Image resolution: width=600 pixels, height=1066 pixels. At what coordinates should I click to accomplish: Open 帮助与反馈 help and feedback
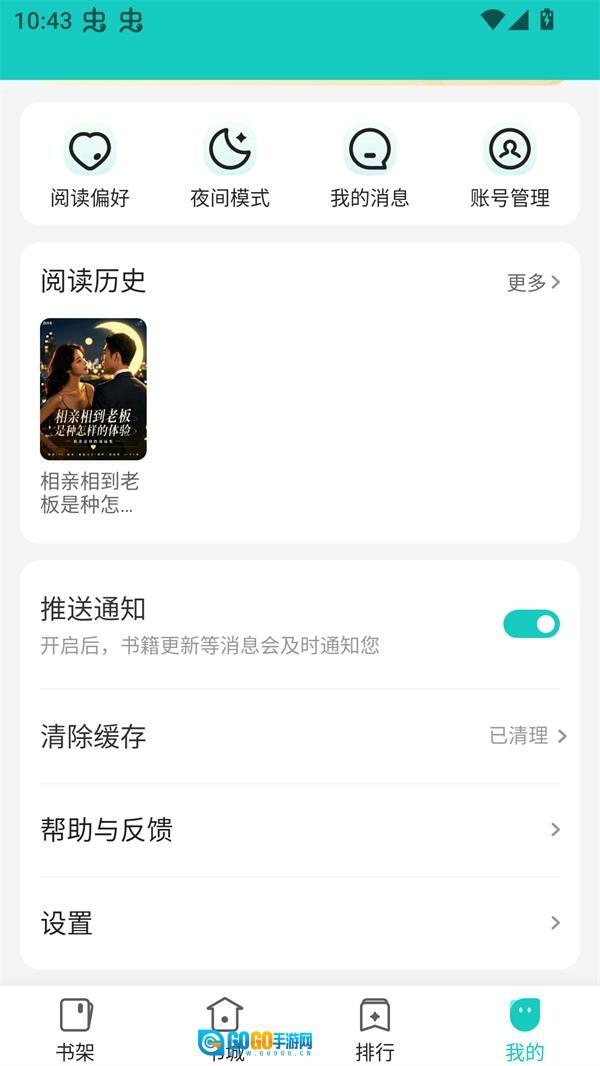pos(300,830)
